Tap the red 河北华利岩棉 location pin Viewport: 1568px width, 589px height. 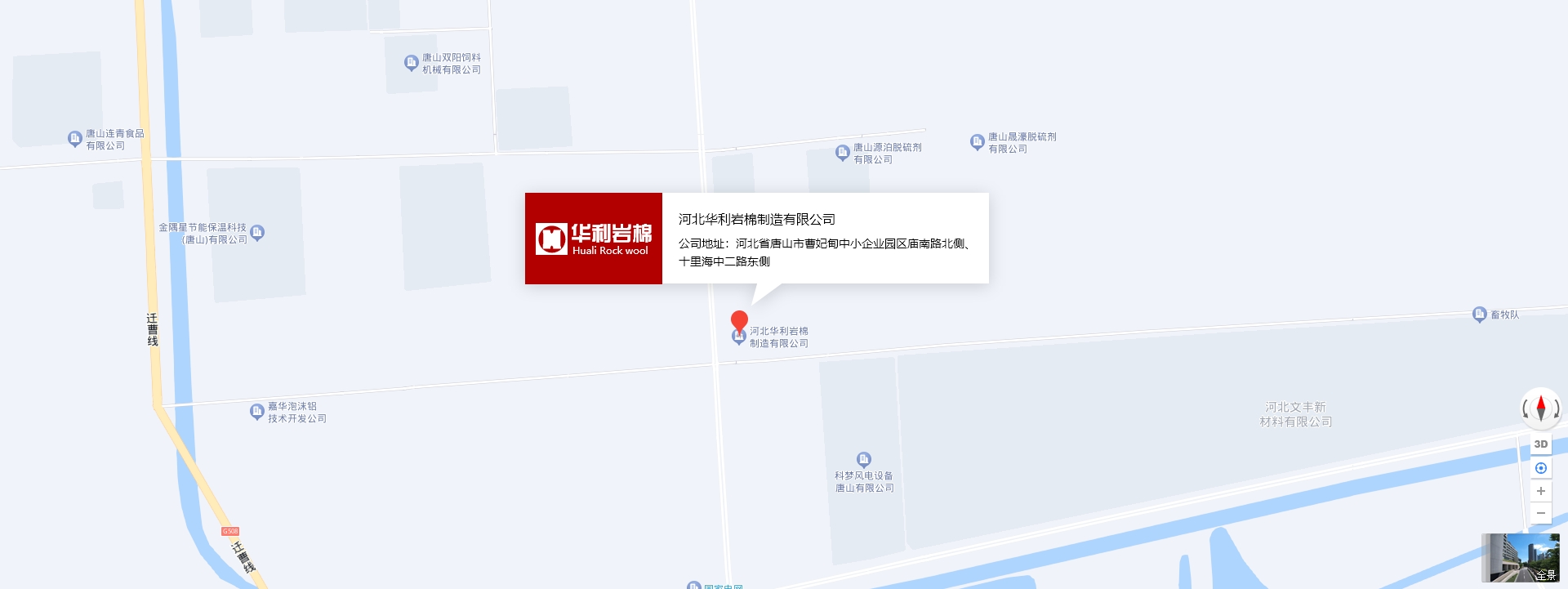click(x=739, y=320)
